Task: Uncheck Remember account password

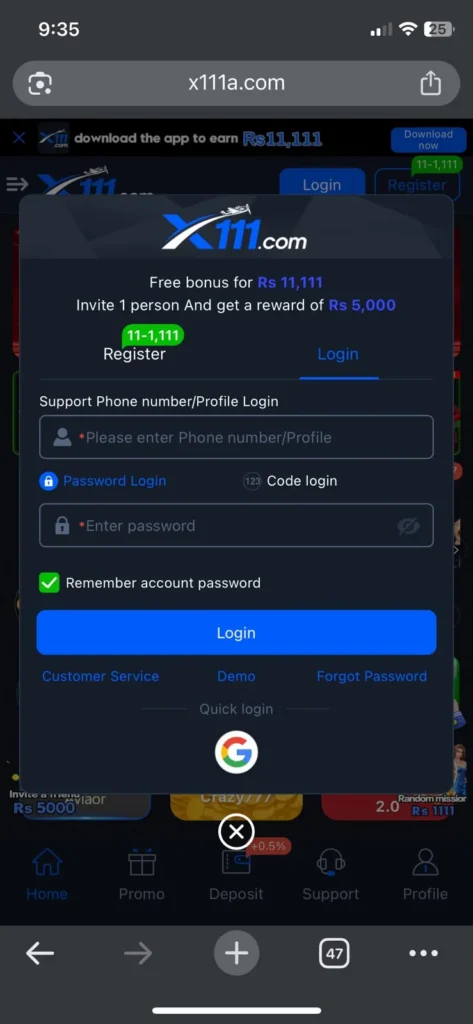Action: [49, 583]
